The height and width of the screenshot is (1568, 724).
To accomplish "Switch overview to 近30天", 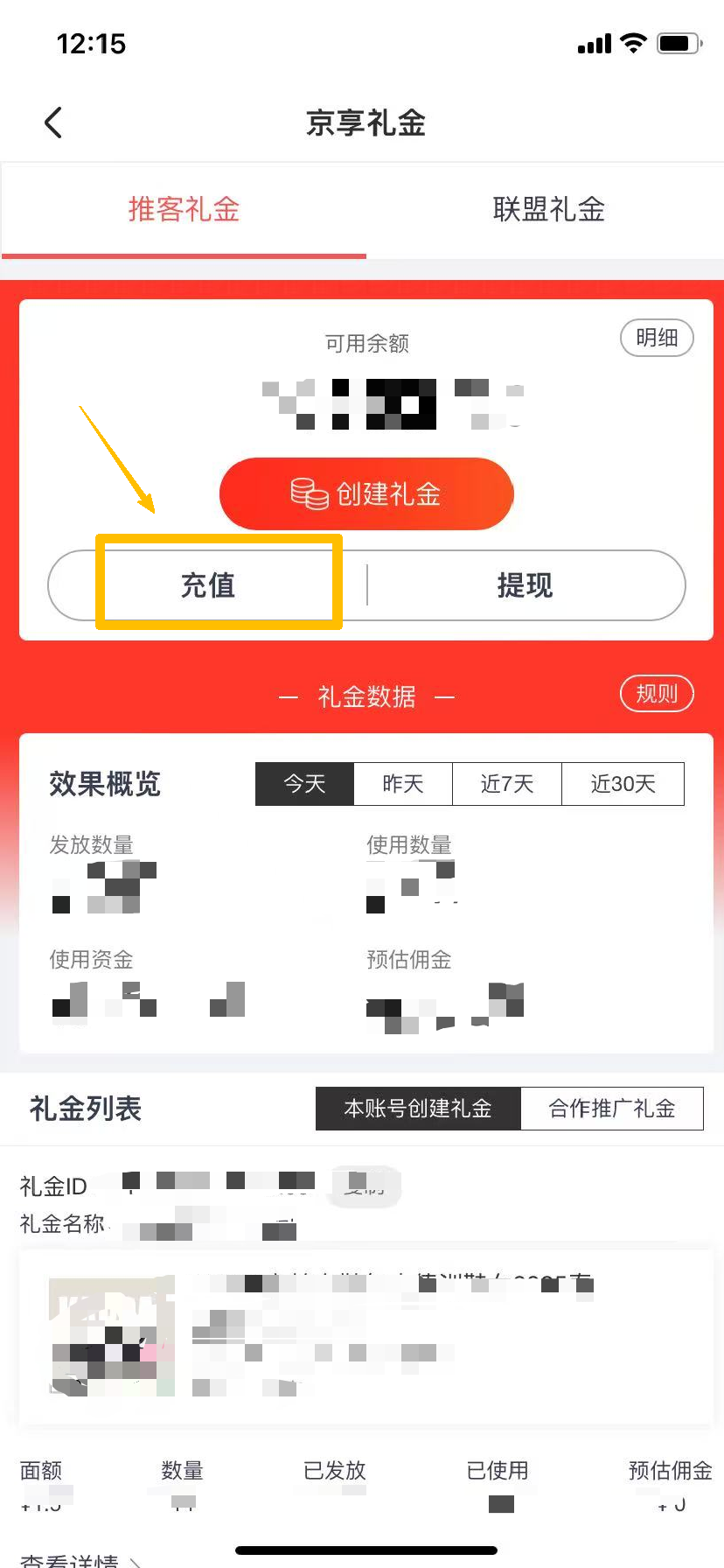I will [623, 784].
